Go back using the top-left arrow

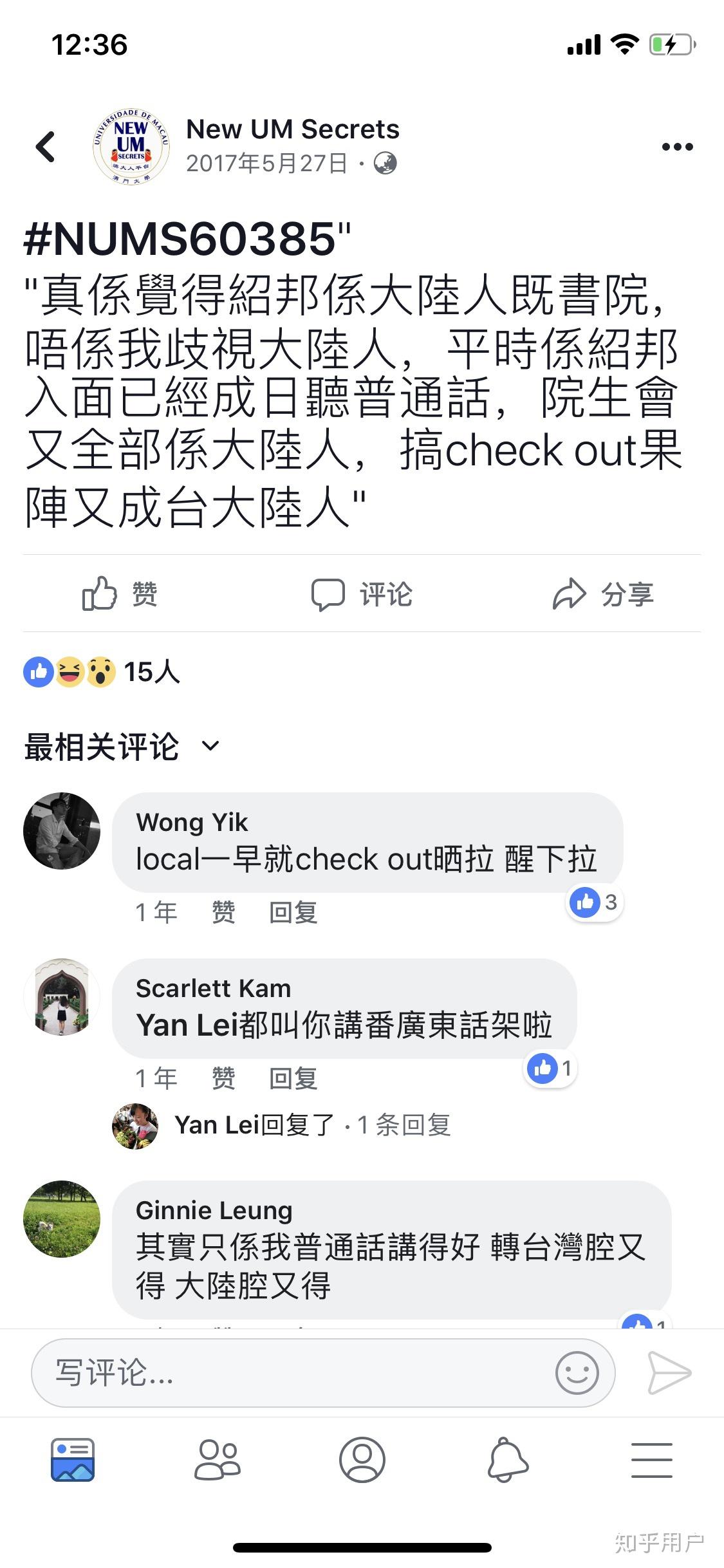click(46, 146)
